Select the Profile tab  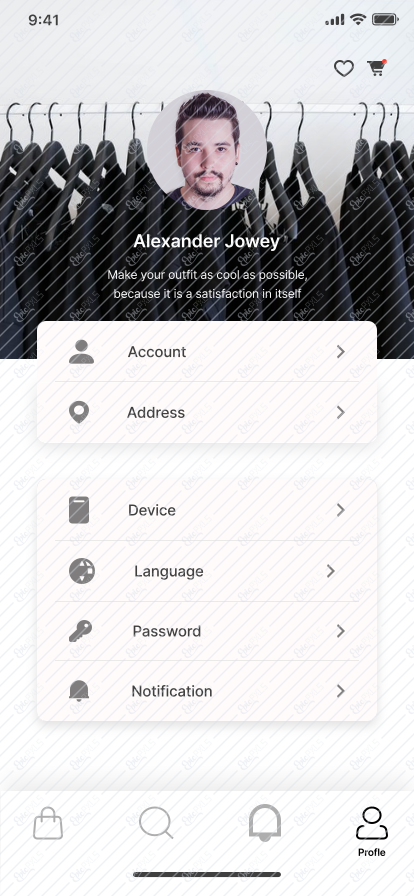(372, 831)
